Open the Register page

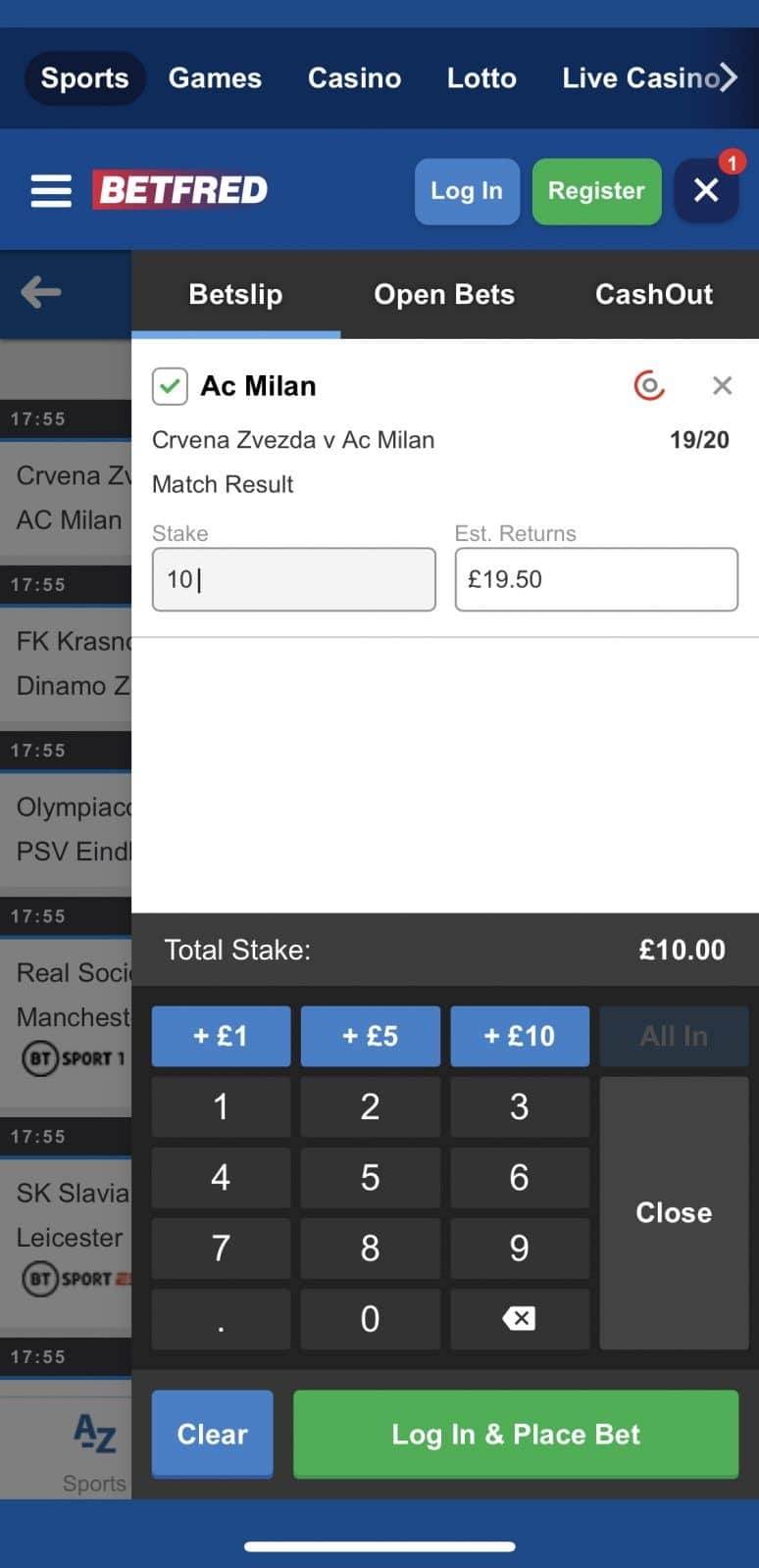coord(596,191)
